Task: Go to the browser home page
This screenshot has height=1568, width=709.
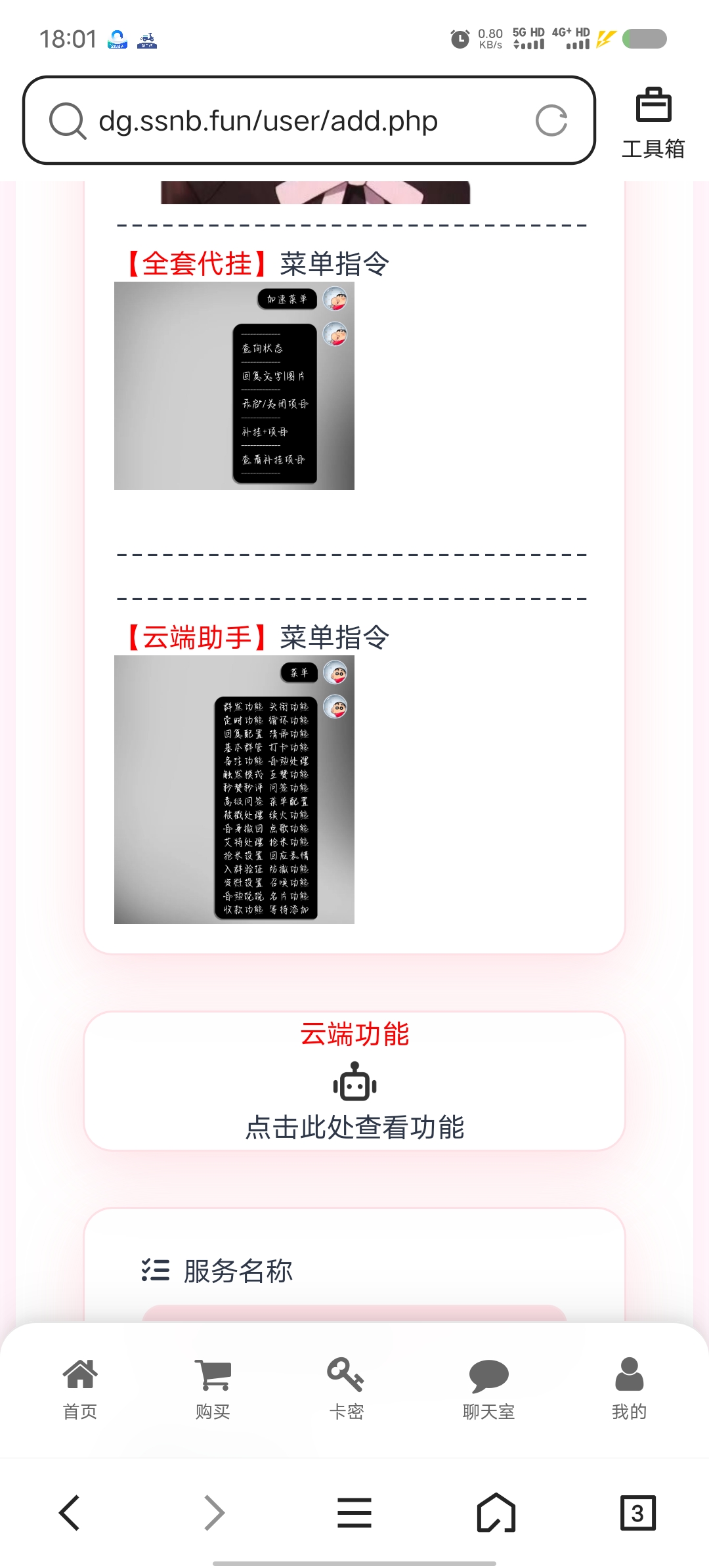Action: click(496, 1513)
